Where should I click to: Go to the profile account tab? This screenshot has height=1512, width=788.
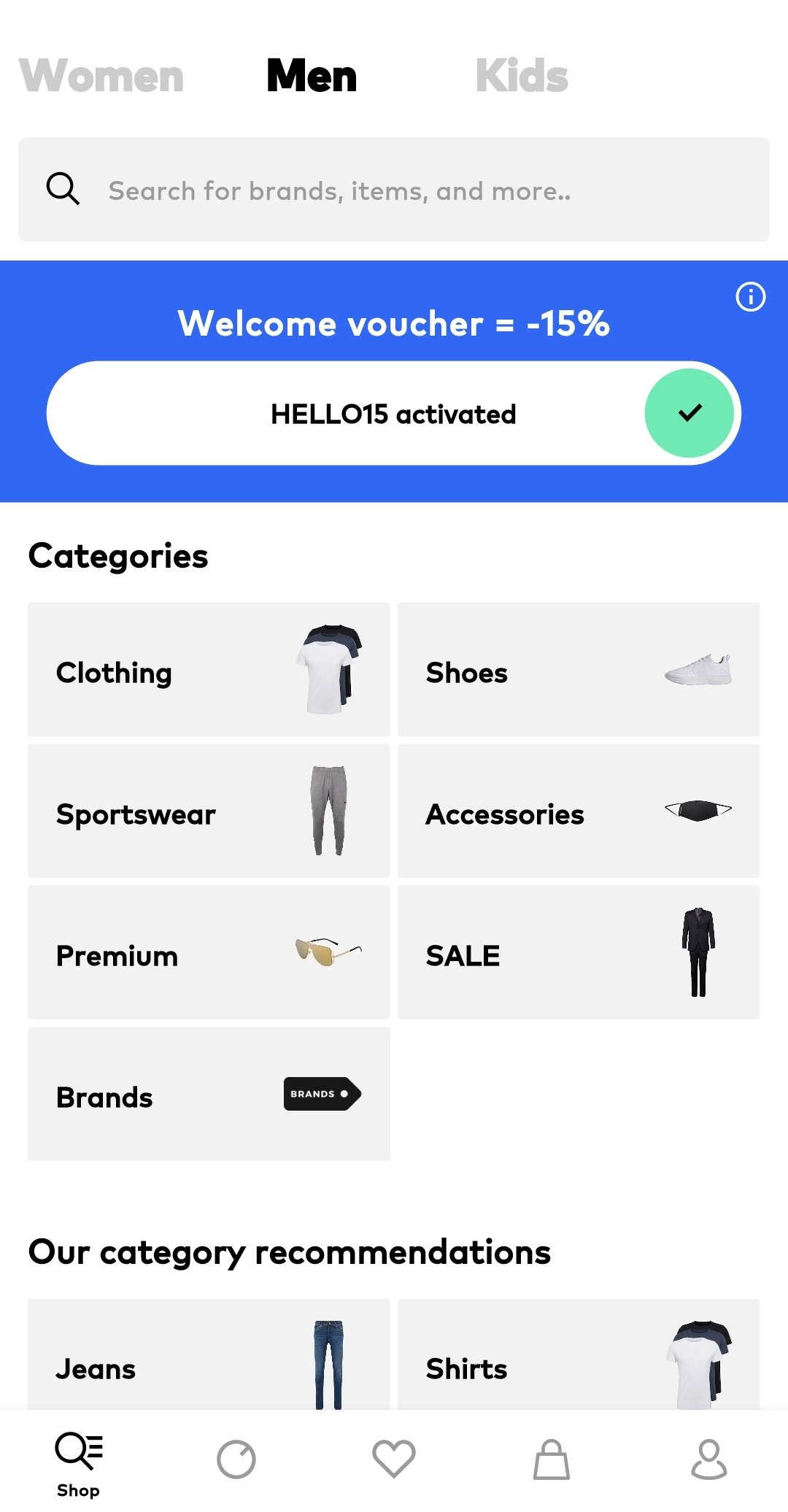[708, 1459]
